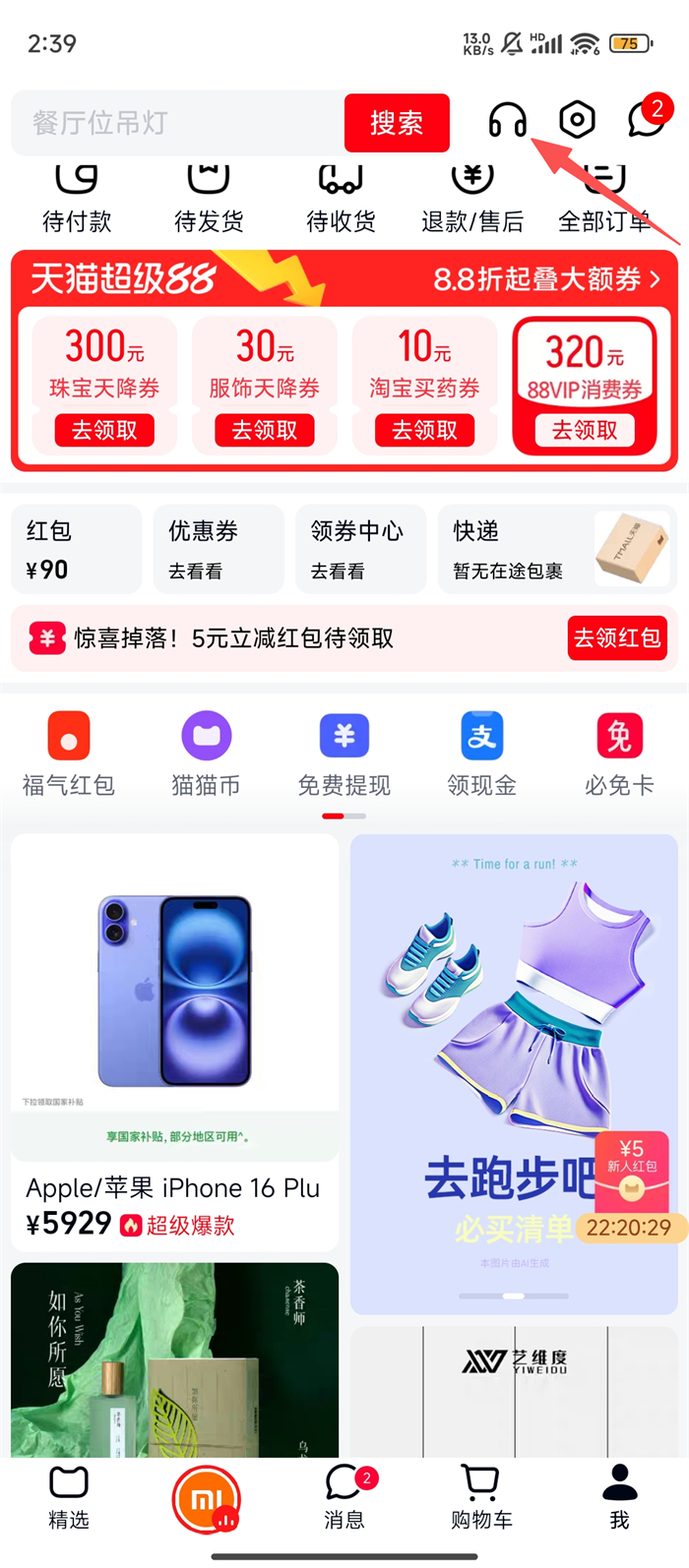This screenshot has height=1568, width=689.
Task: Open 红包 ¥90 card
Action: coord(77,549)
